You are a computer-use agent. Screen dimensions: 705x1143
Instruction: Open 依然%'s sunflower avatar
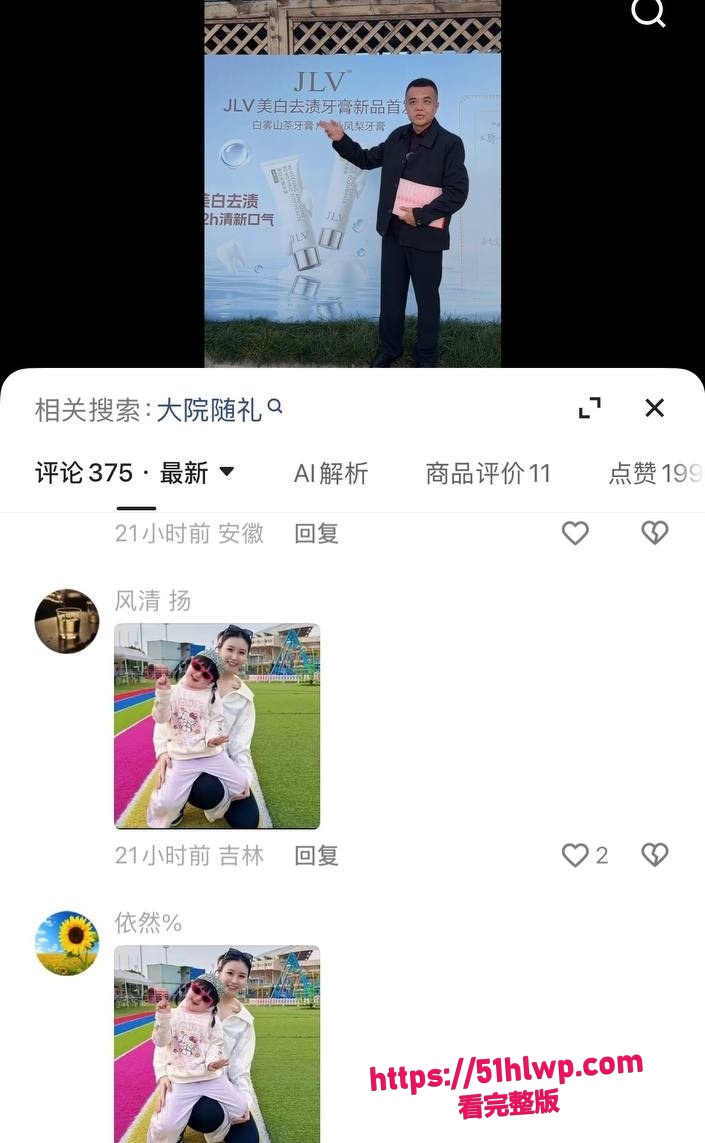[67, 943]
